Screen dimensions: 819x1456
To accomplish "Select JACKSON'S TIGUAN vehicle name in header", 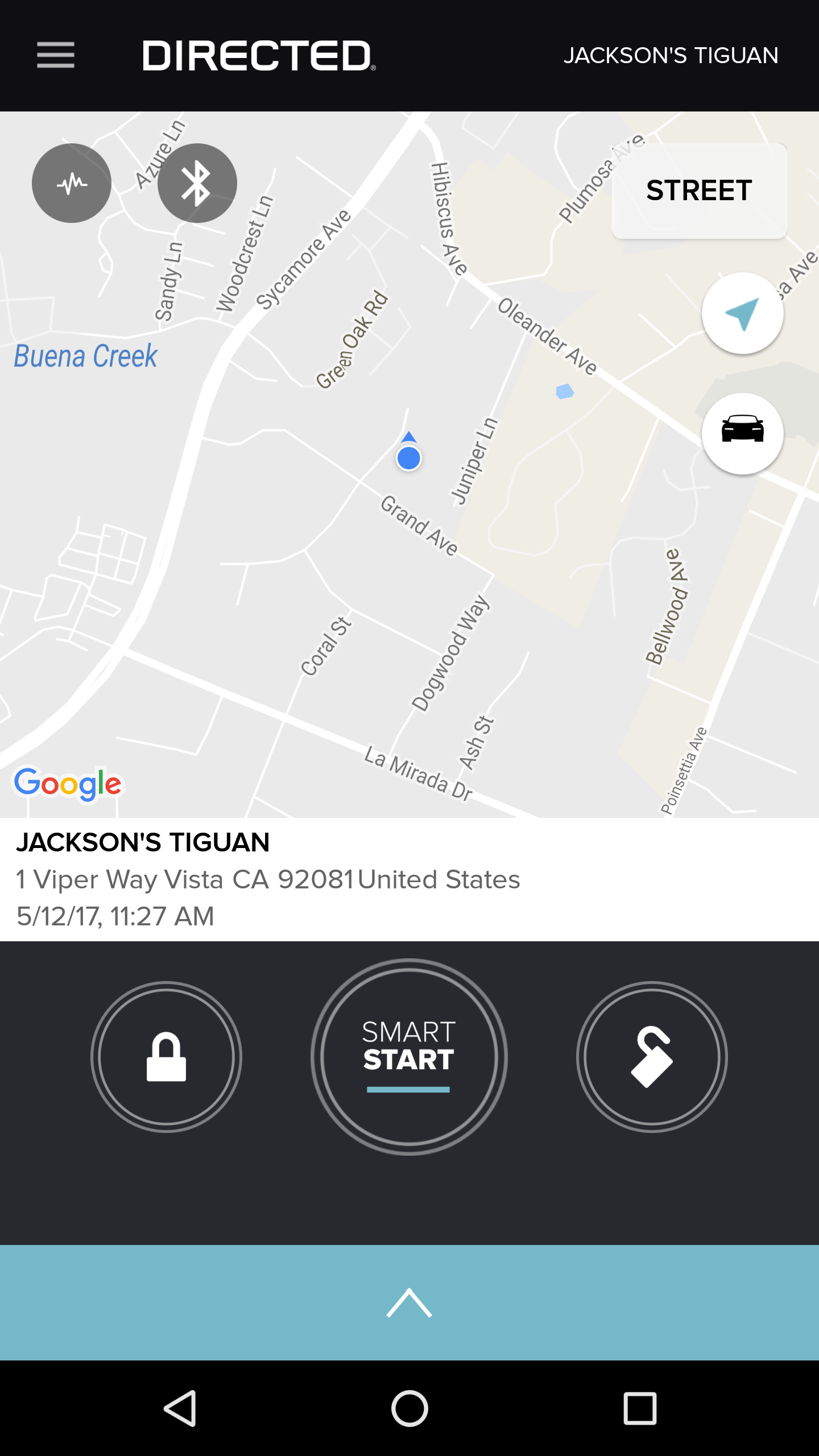I will [x=672, y=55].
